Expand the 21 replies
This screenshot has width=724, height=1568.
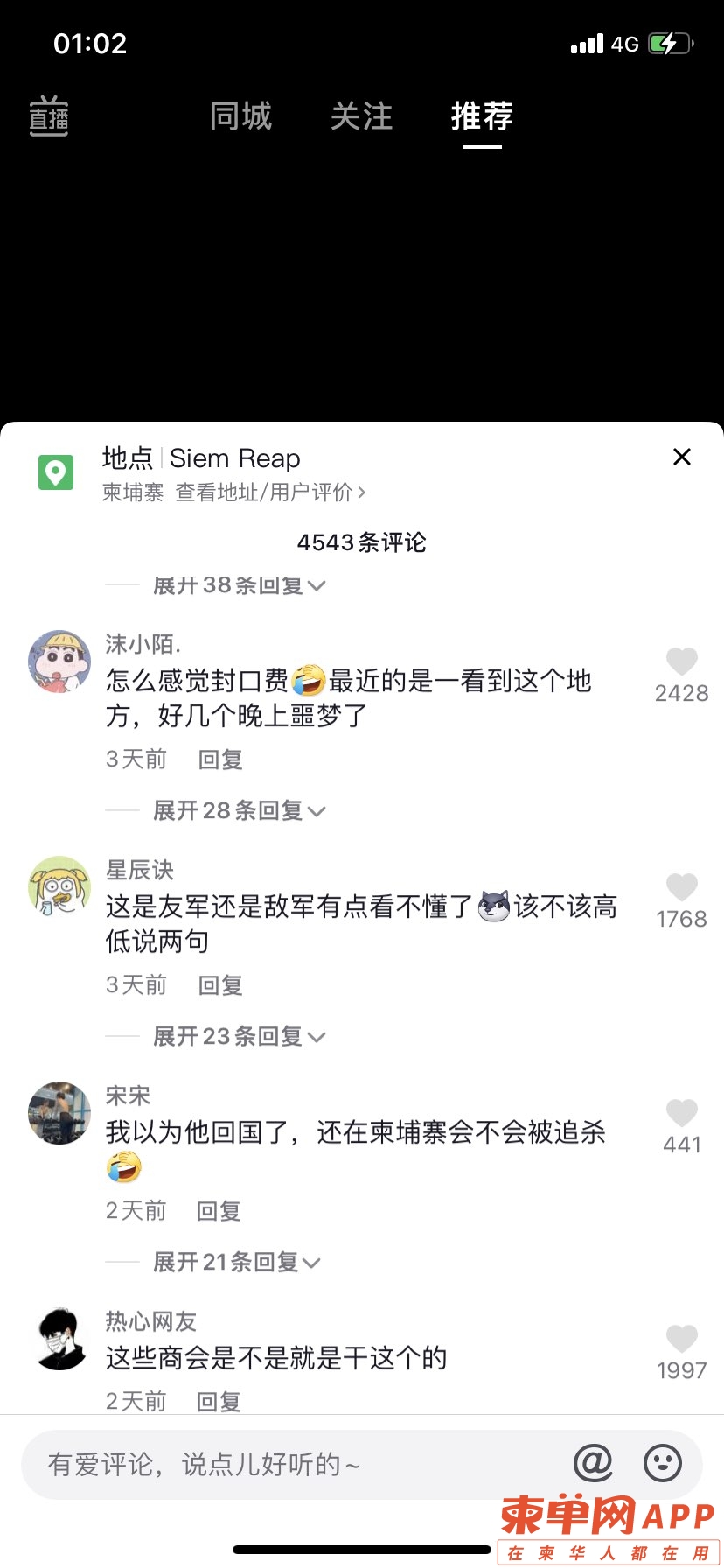coord(236,1262)
